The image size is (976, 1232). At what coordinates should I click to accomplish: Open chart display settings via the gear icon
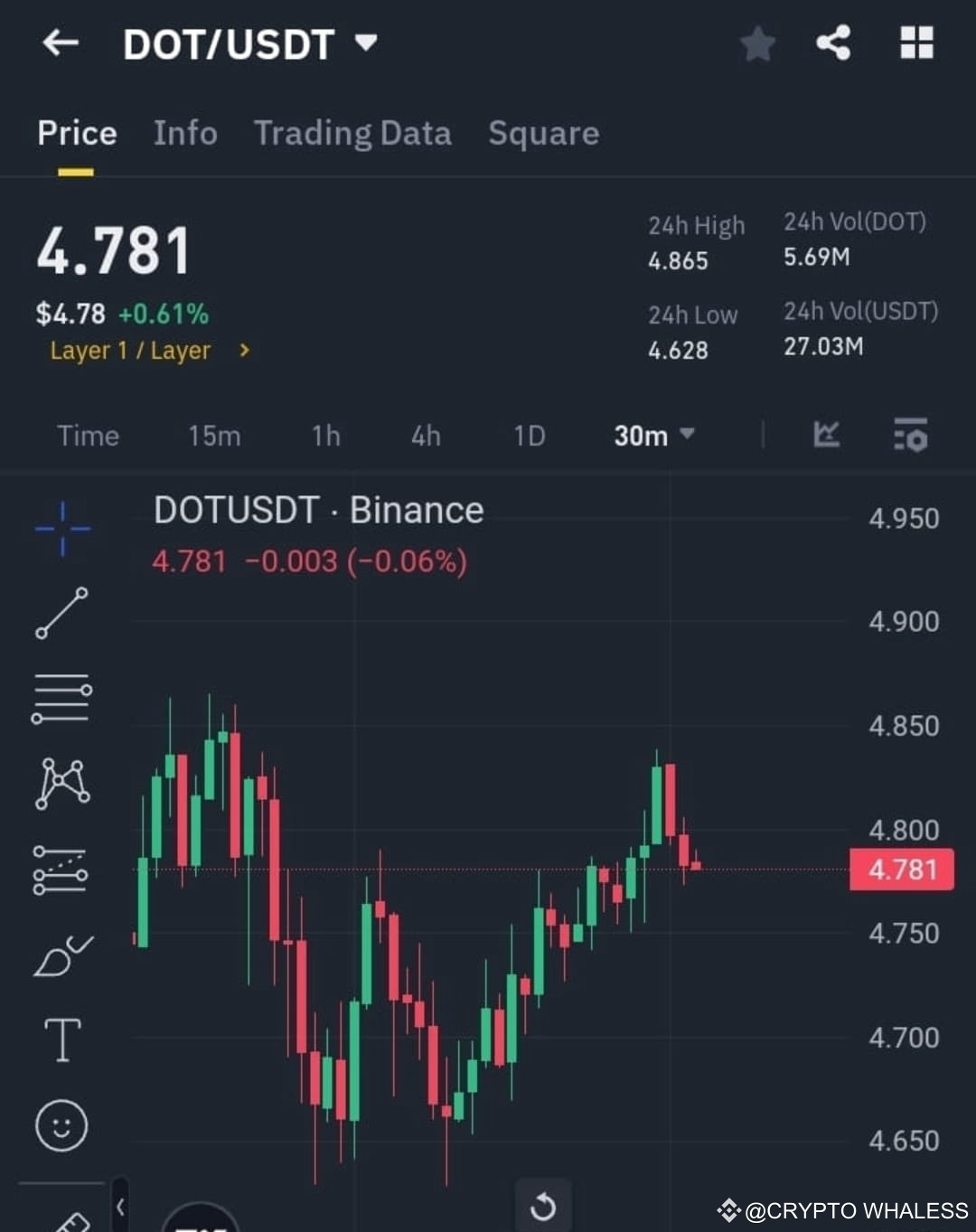[911, 437]
